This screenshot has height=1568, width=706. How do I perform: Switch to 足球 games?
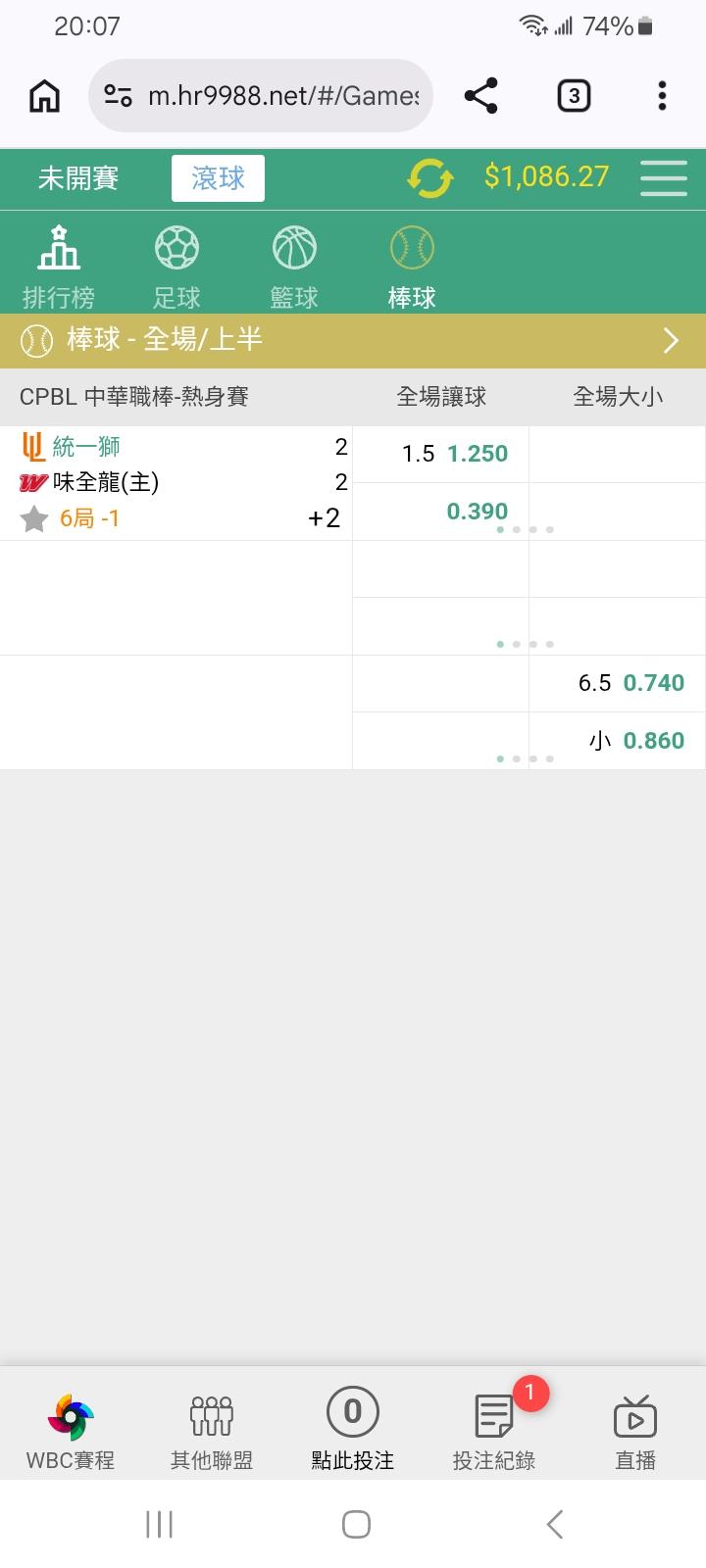(x=176, y=267)
